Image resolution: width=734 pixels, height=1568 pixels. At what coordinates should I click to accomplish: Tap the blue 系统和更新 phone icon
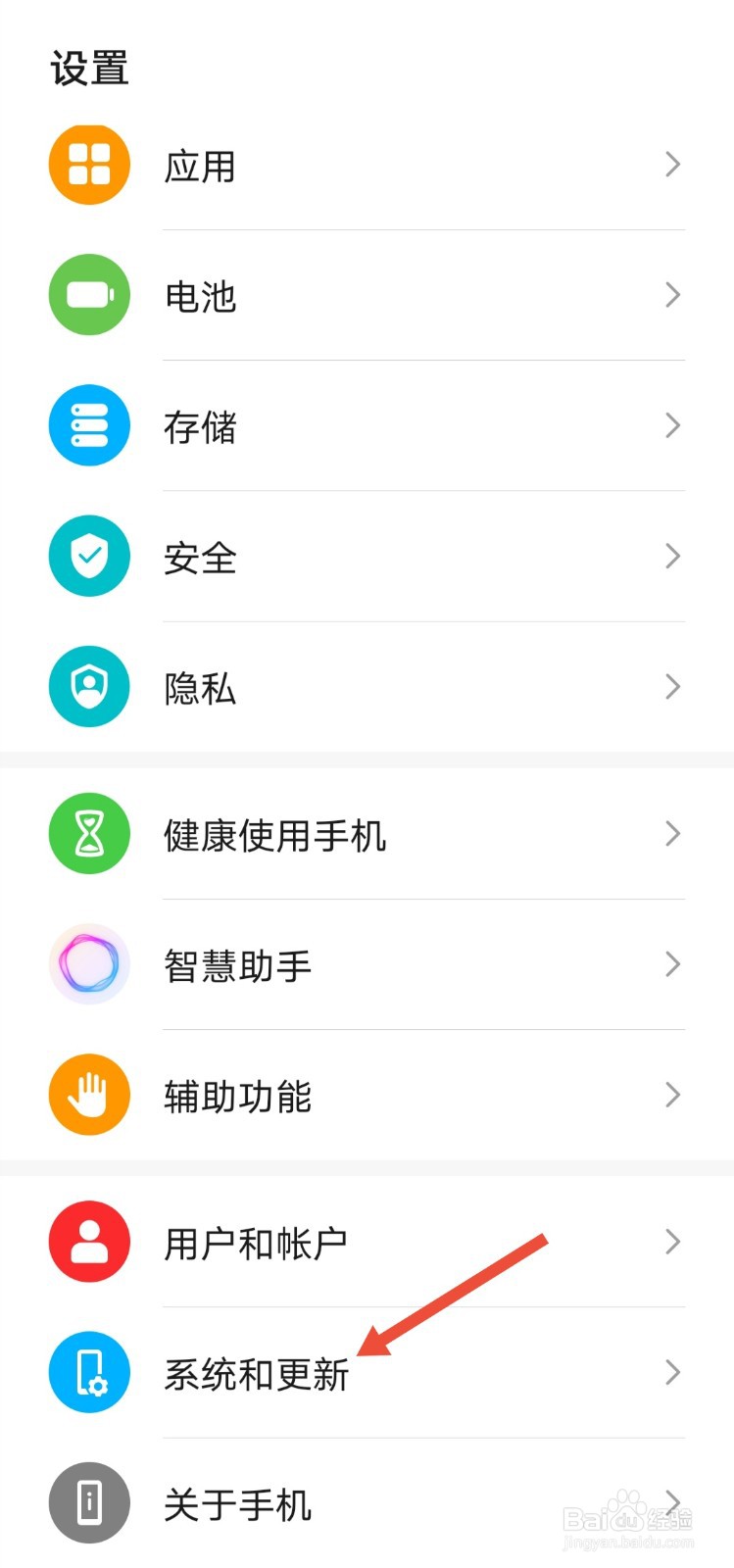click(89, 1373)
